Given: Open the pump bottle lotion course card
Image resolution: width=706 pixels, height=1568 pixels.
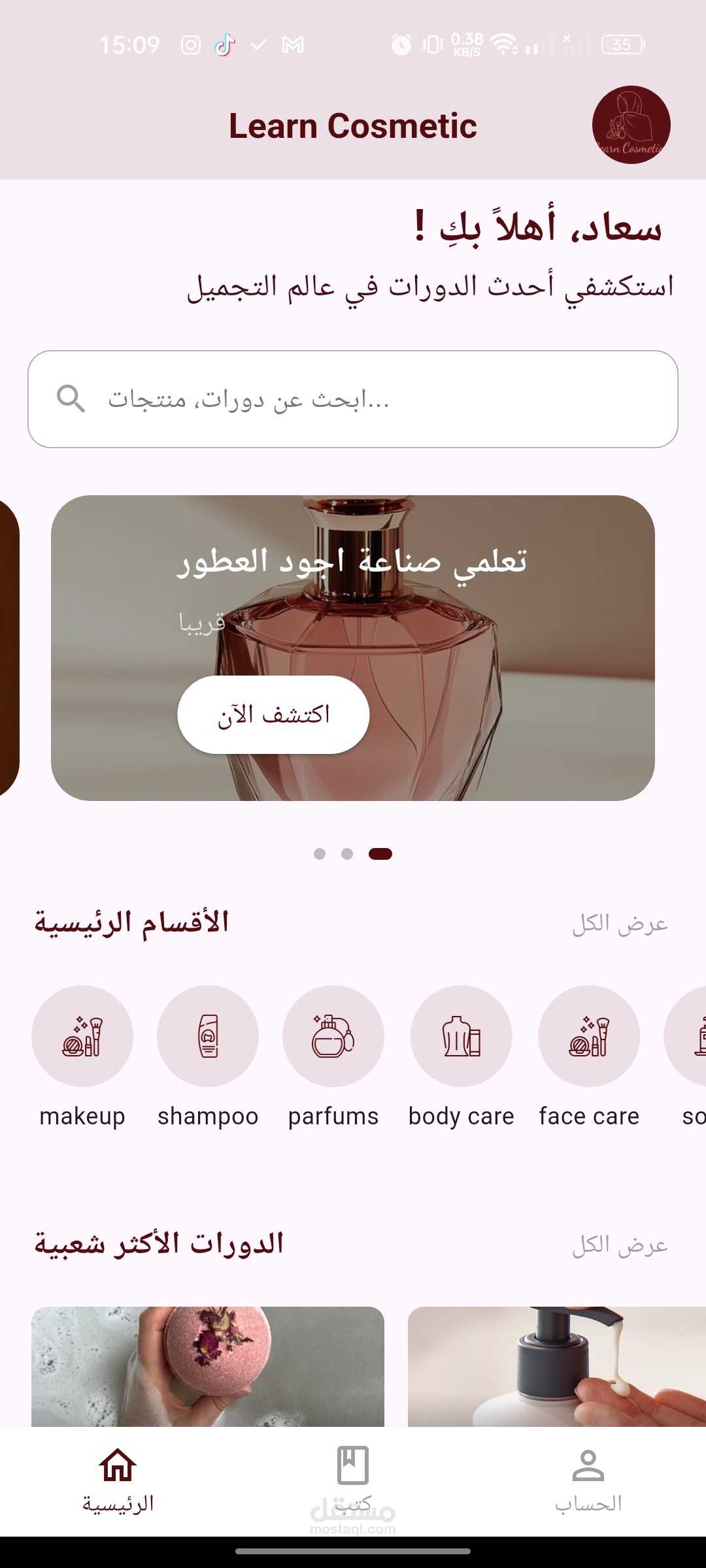Looking at the screenshot, I should tap(557, 1366).
